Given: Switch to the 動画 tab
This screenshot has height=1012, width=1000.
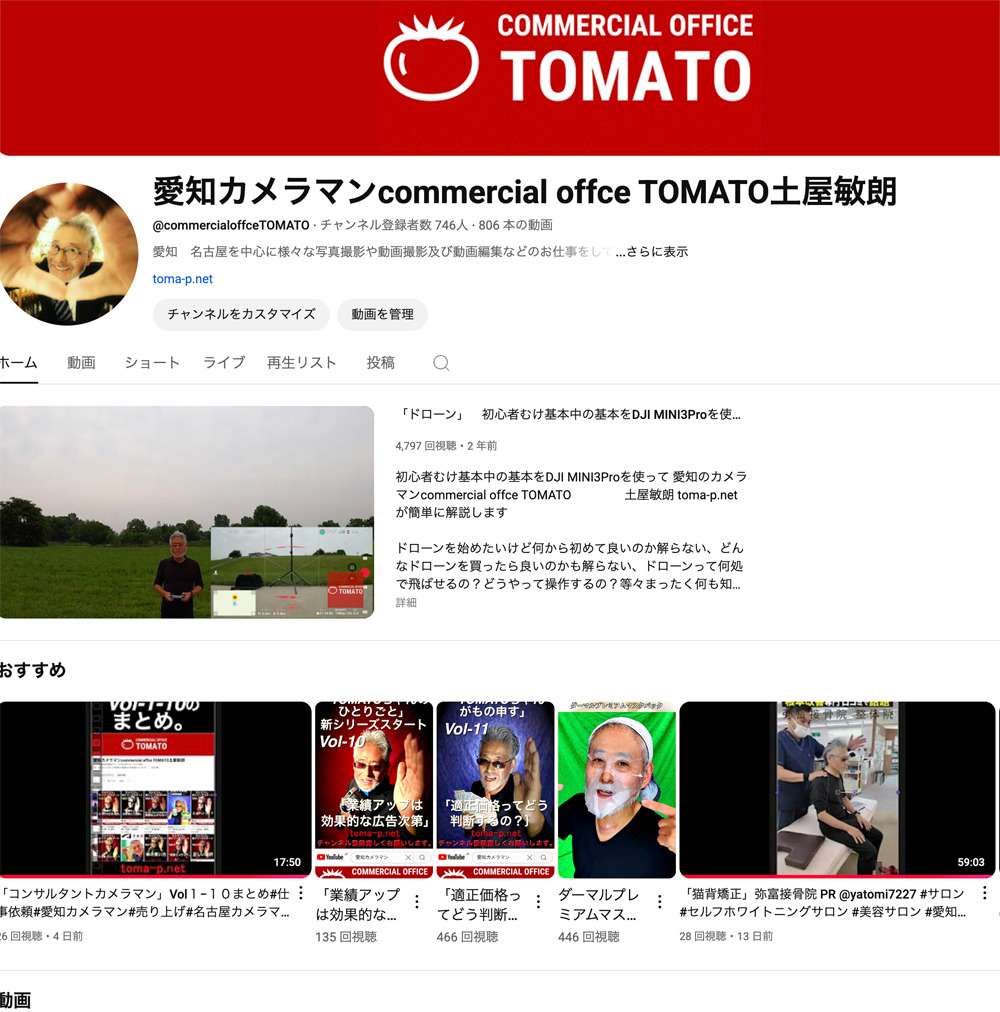Looking at the screenshot, I should (81, 363).
